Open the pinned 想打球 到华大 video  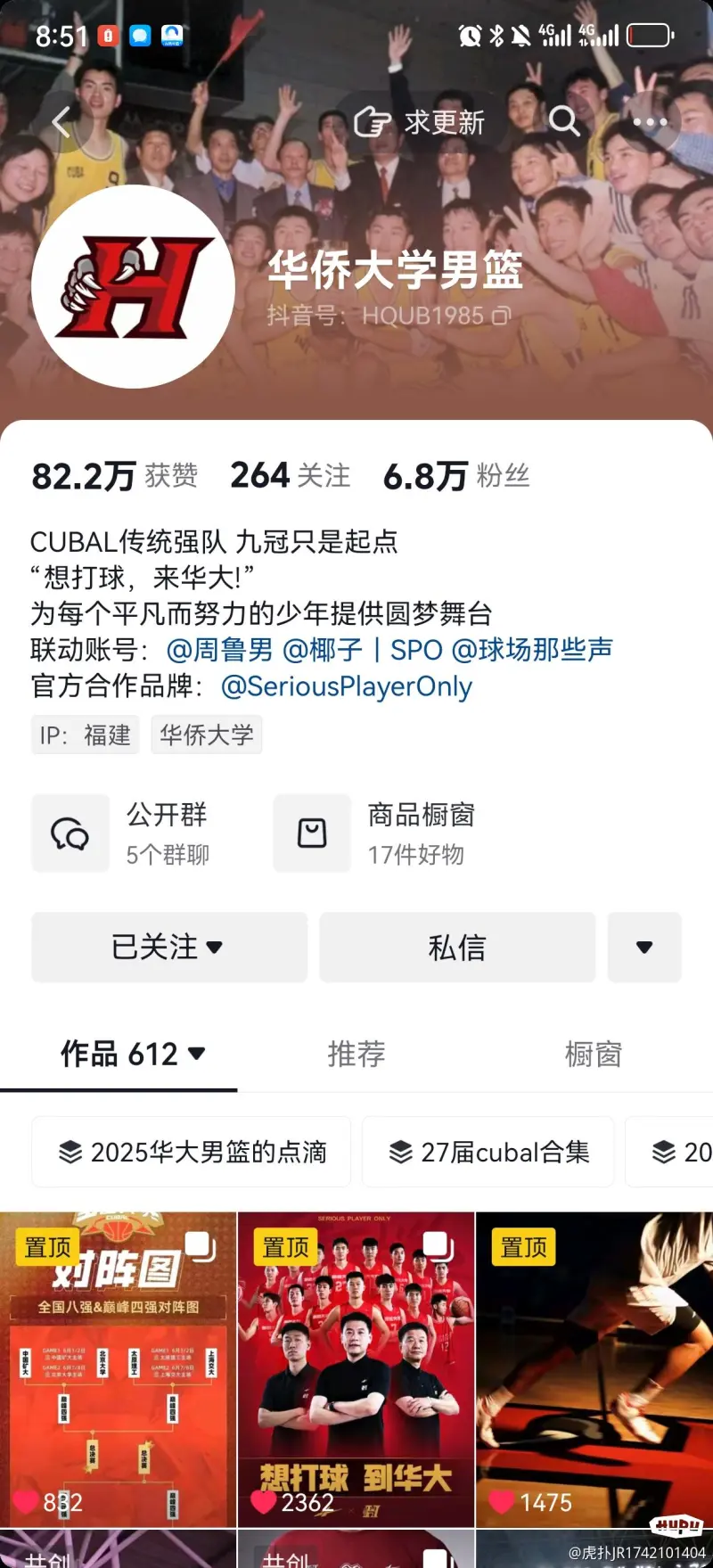(356, 1368)
